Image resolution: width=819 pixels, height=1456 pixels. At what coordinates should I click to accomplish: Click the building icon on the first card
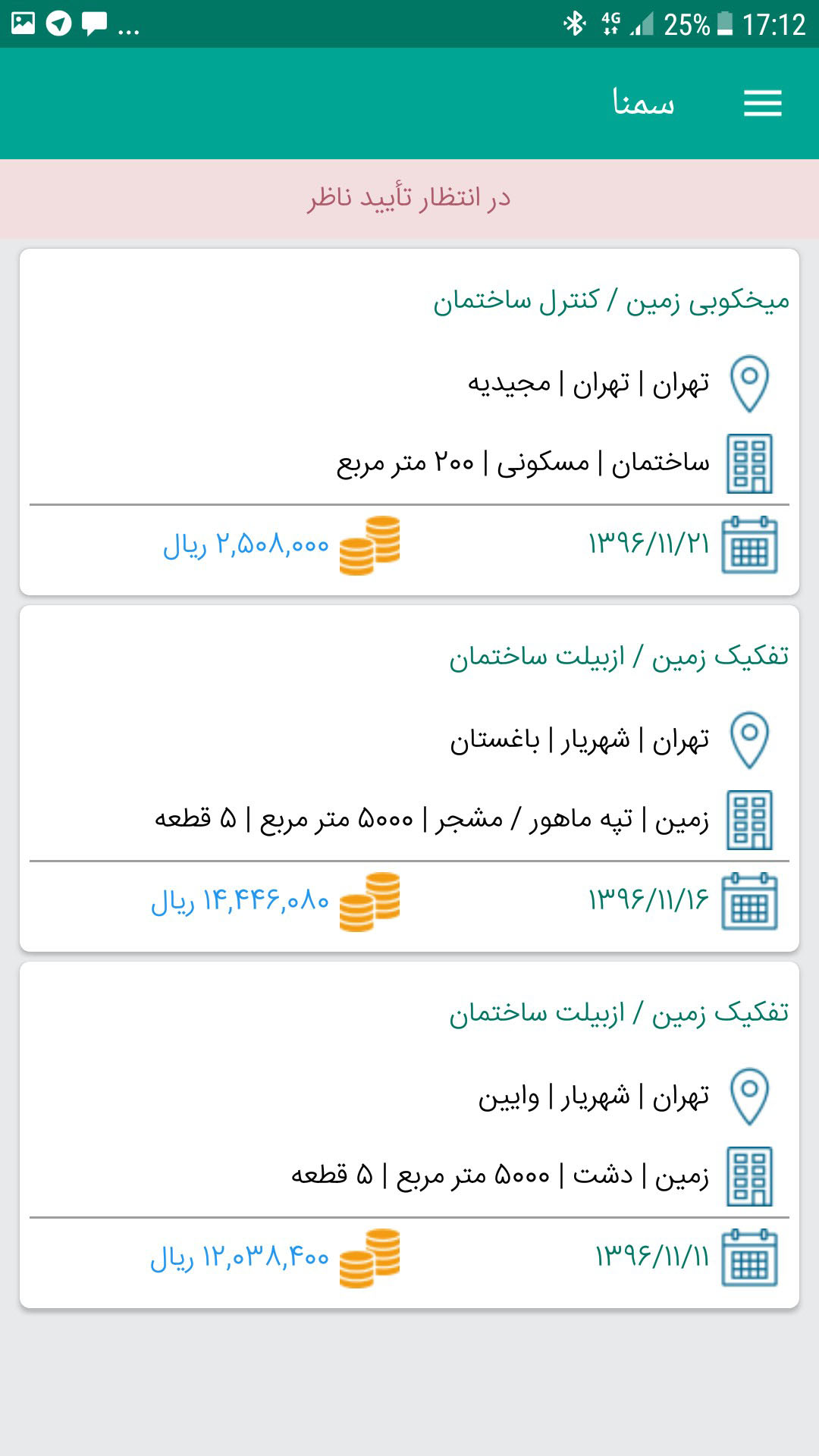pos(749,463)
